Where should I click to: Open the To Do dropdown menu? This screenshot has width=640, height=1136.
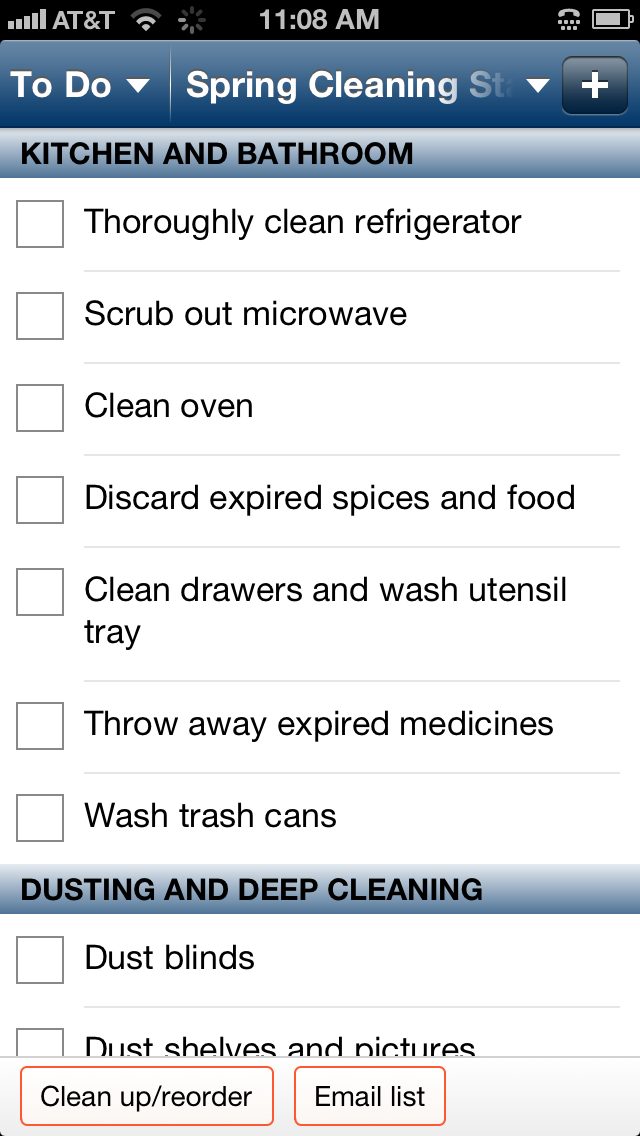point(80,86)
